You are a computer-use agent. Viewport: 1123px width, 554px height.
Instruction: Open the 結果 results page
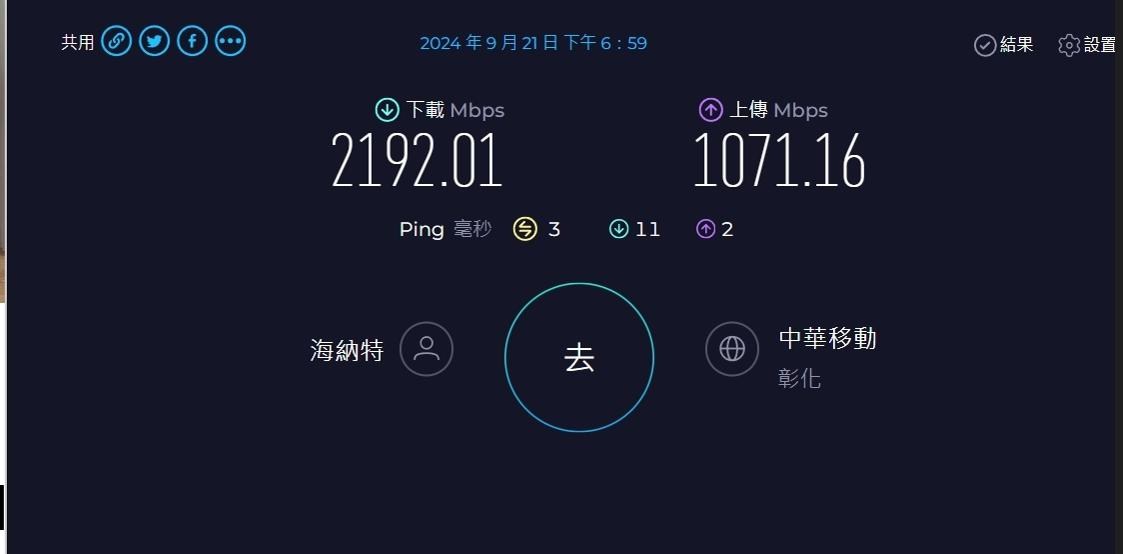pos(1004,45)
